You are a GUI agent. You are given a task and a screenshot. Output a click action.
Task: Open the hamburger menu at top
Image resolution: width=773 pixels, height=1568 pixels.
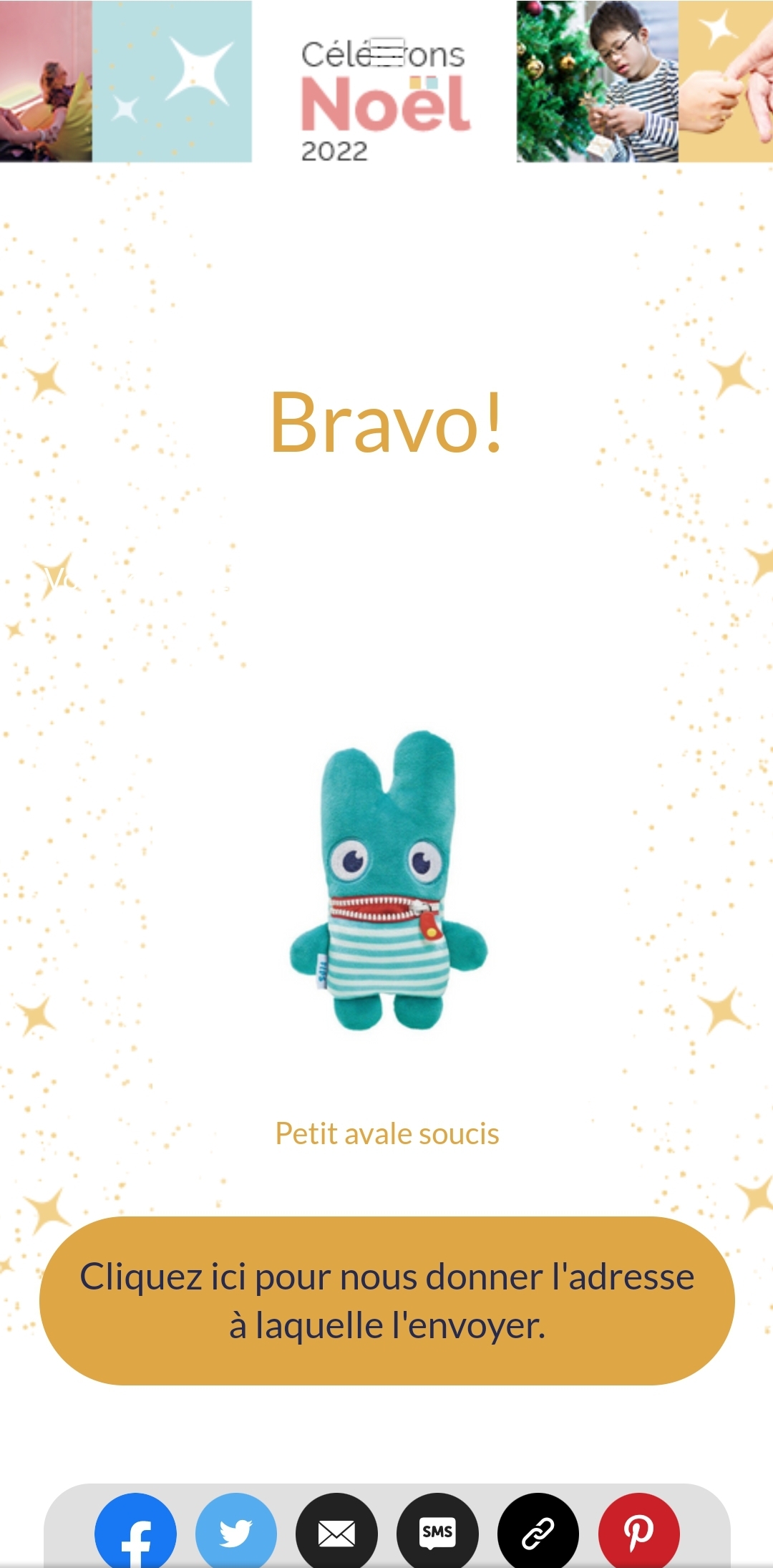(387, 53)
